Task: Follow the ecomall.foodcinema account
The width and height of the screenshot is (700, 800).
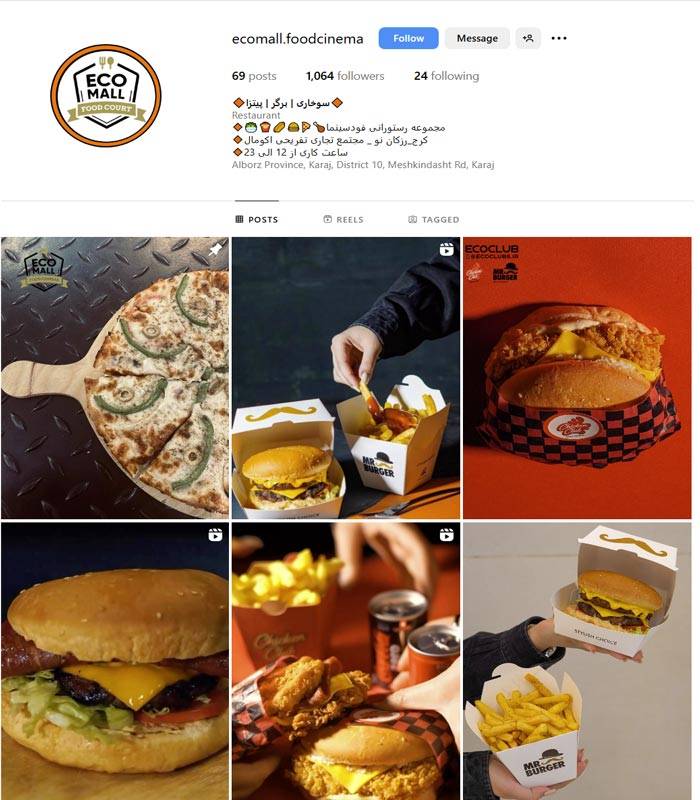Action: click(x=408, y=38)
